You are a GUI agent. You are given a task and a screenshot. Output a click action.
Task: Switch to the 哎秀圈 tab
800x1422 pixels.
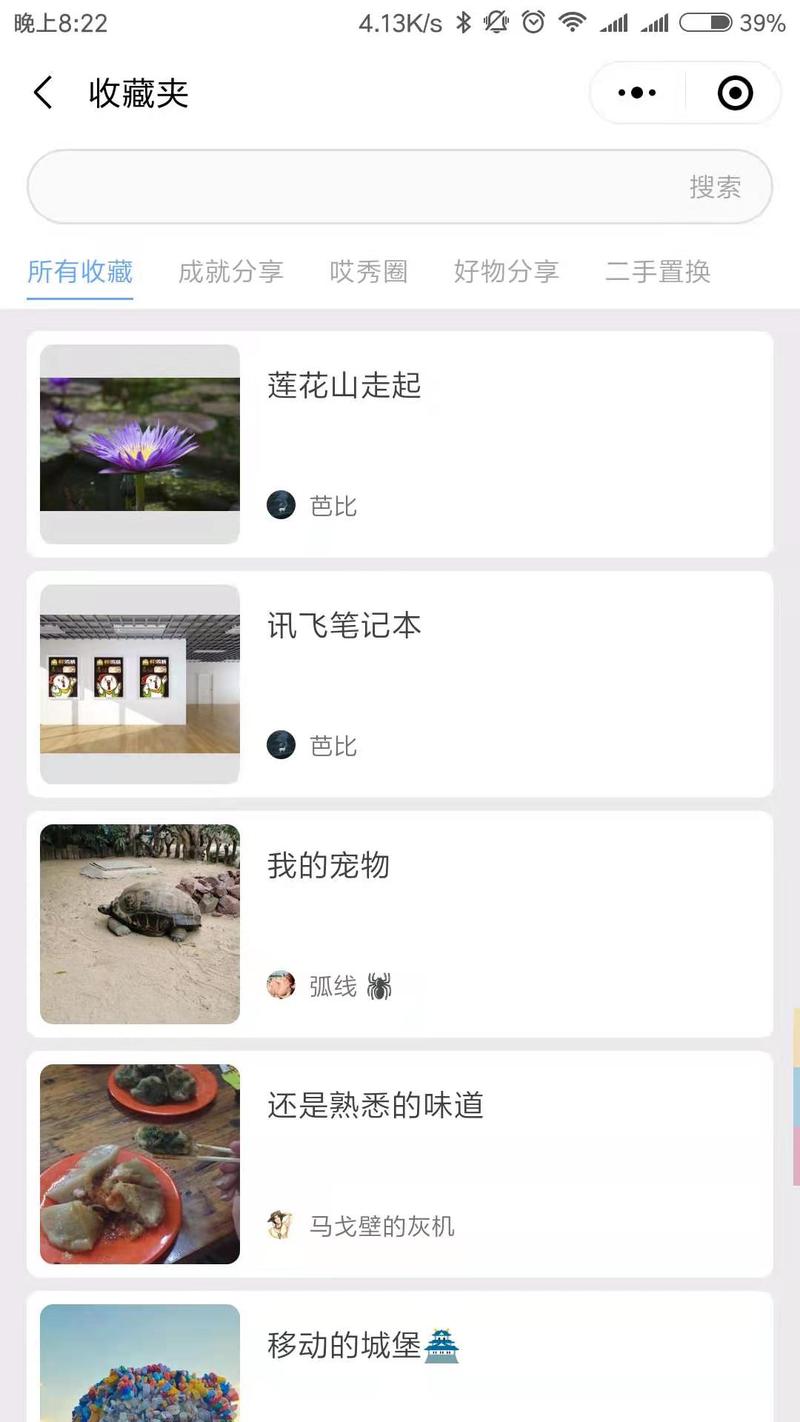pos(369,271)
